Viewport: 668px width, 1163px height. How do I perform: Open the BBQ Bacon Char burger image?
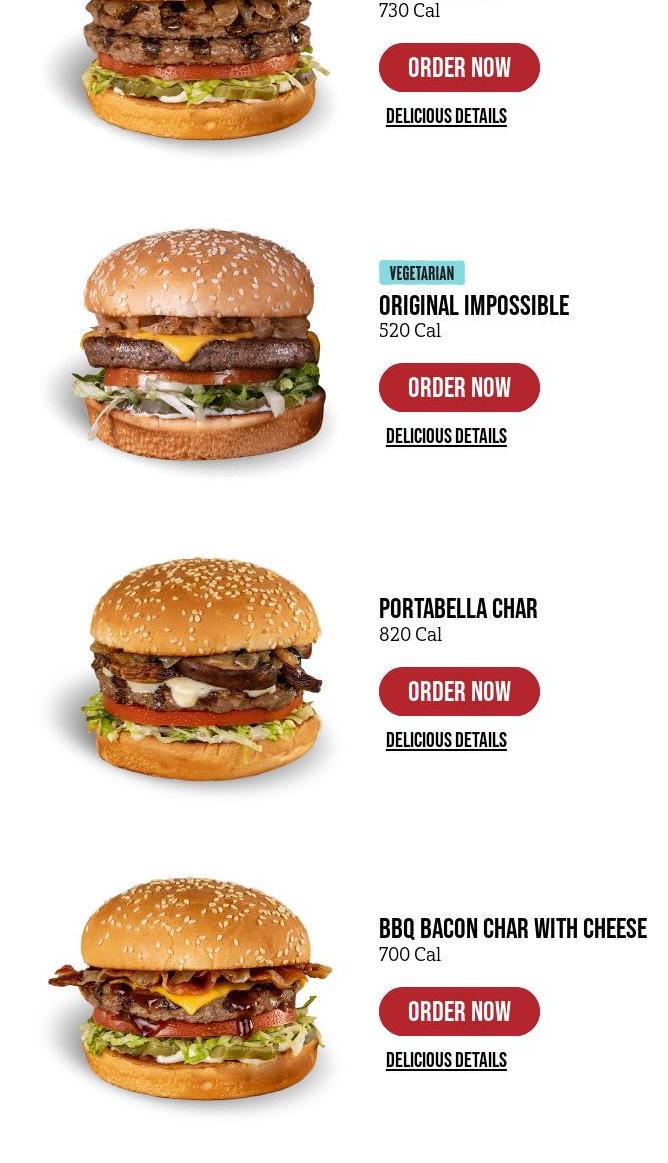coord(191,989)
